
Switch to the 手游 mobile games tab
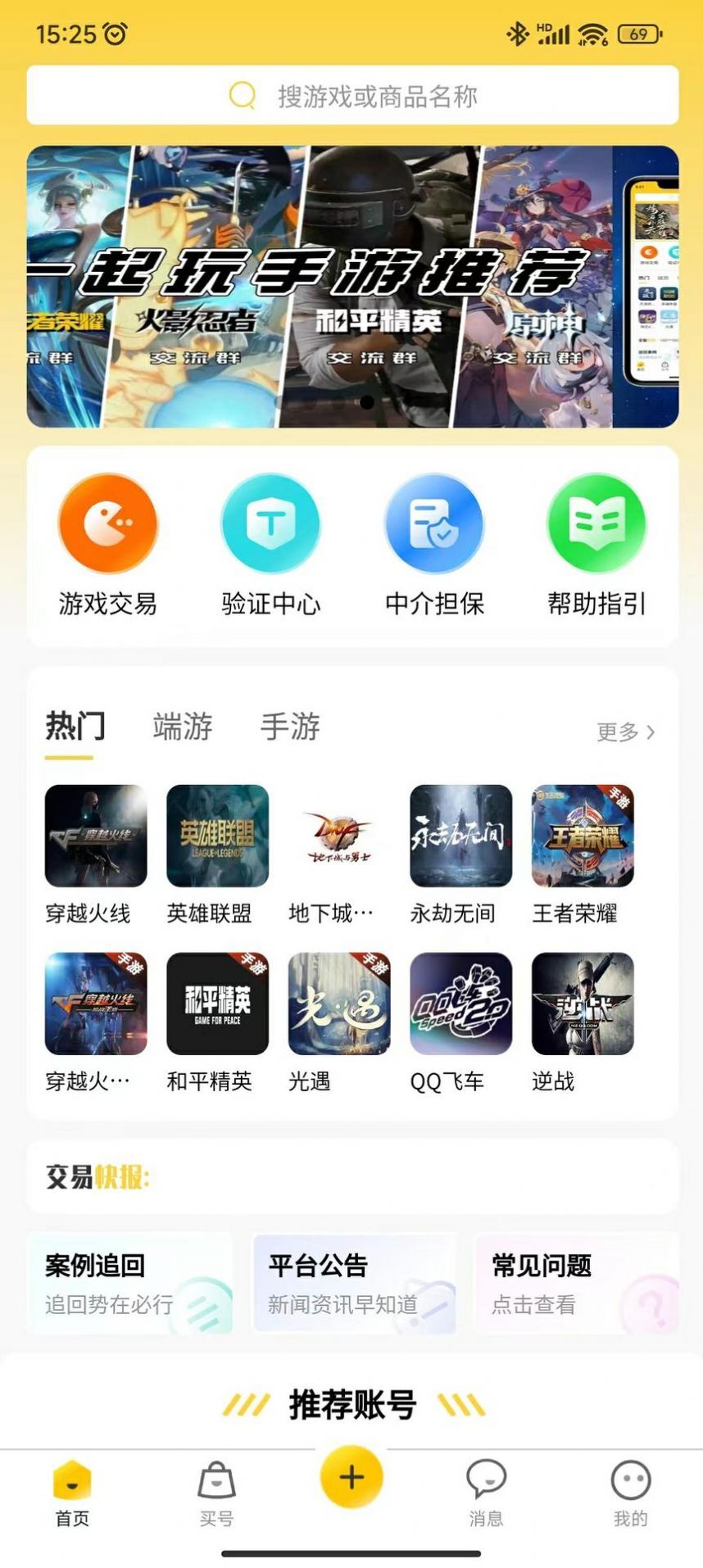tap(290, 727)
